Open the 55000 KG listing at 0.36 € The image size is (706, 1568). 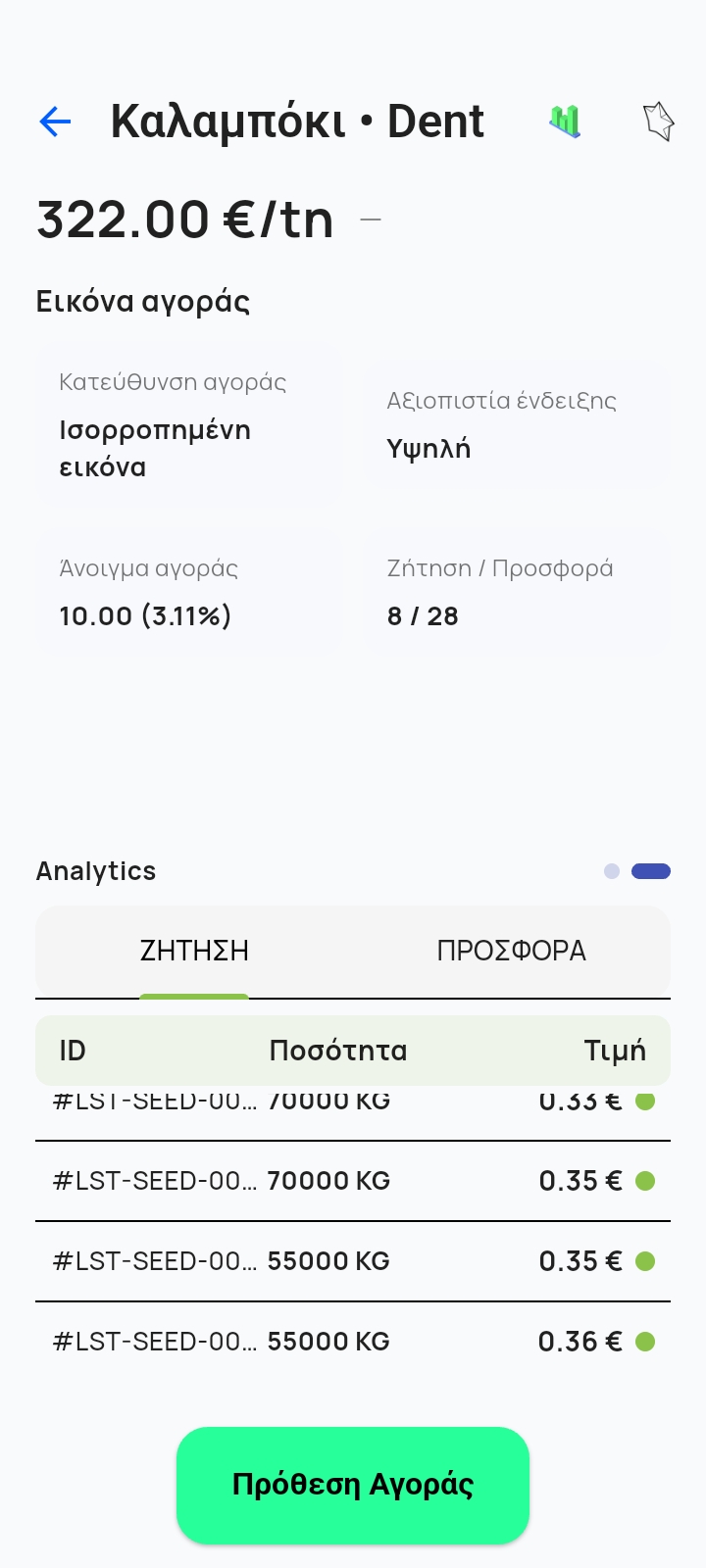click(x=353, y=1342)
